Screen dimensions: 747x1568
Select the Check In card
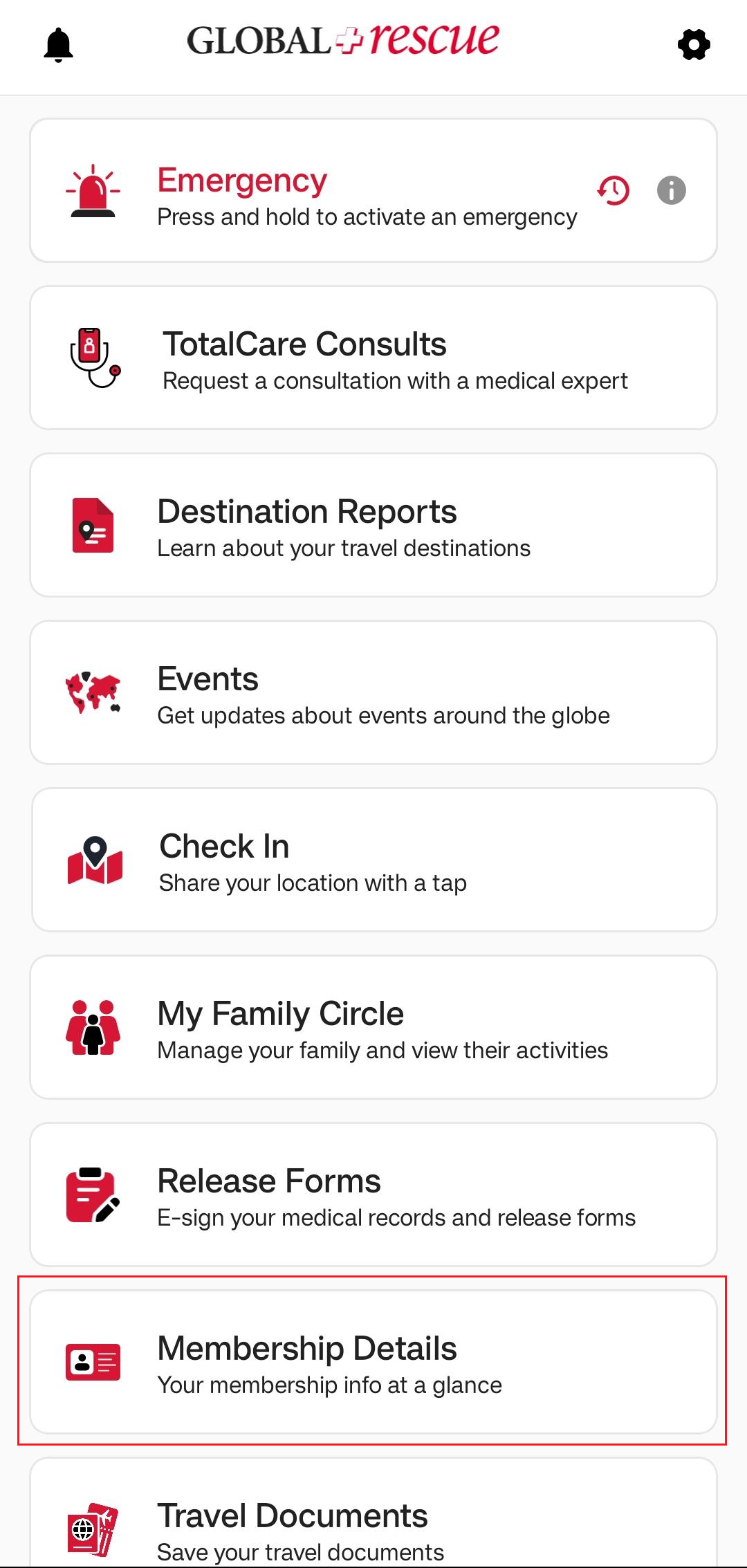(x=373, y=860)
